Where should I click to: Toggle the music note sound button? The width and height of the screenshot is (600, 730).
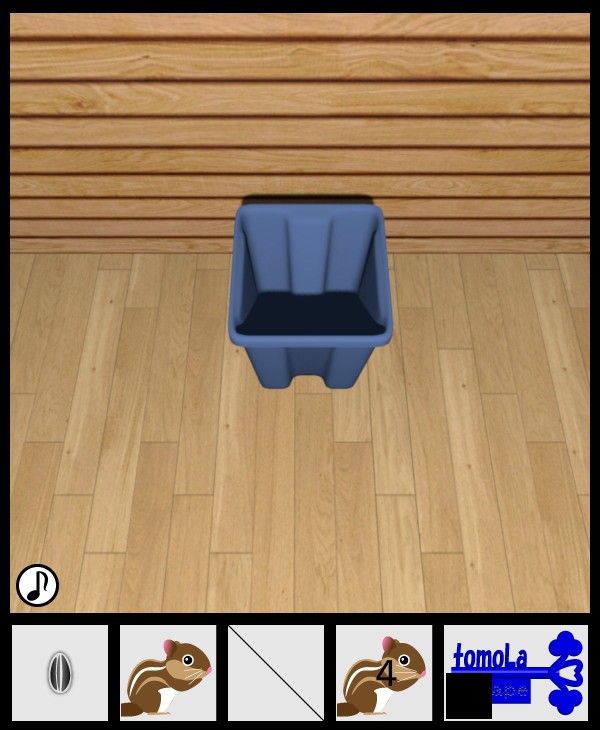(x=37, y=585)
